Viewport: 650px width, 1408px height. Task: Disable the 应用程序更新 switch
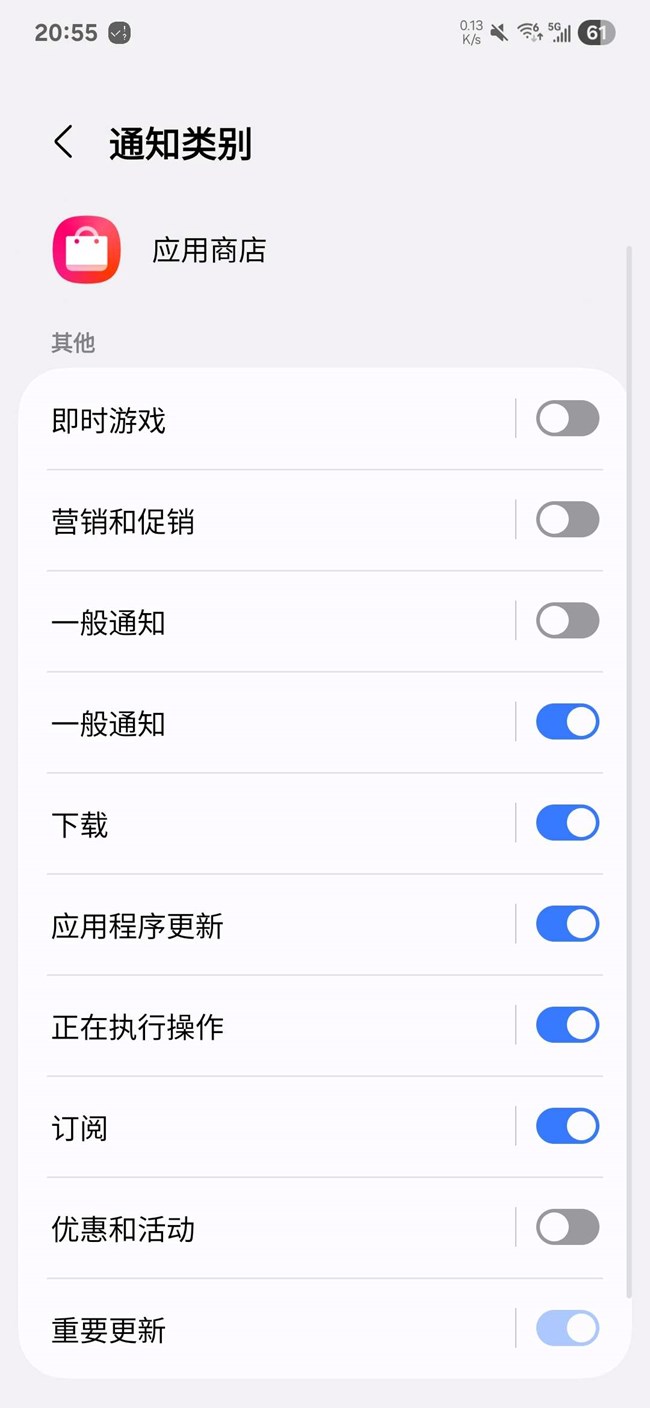click(567, 924)
